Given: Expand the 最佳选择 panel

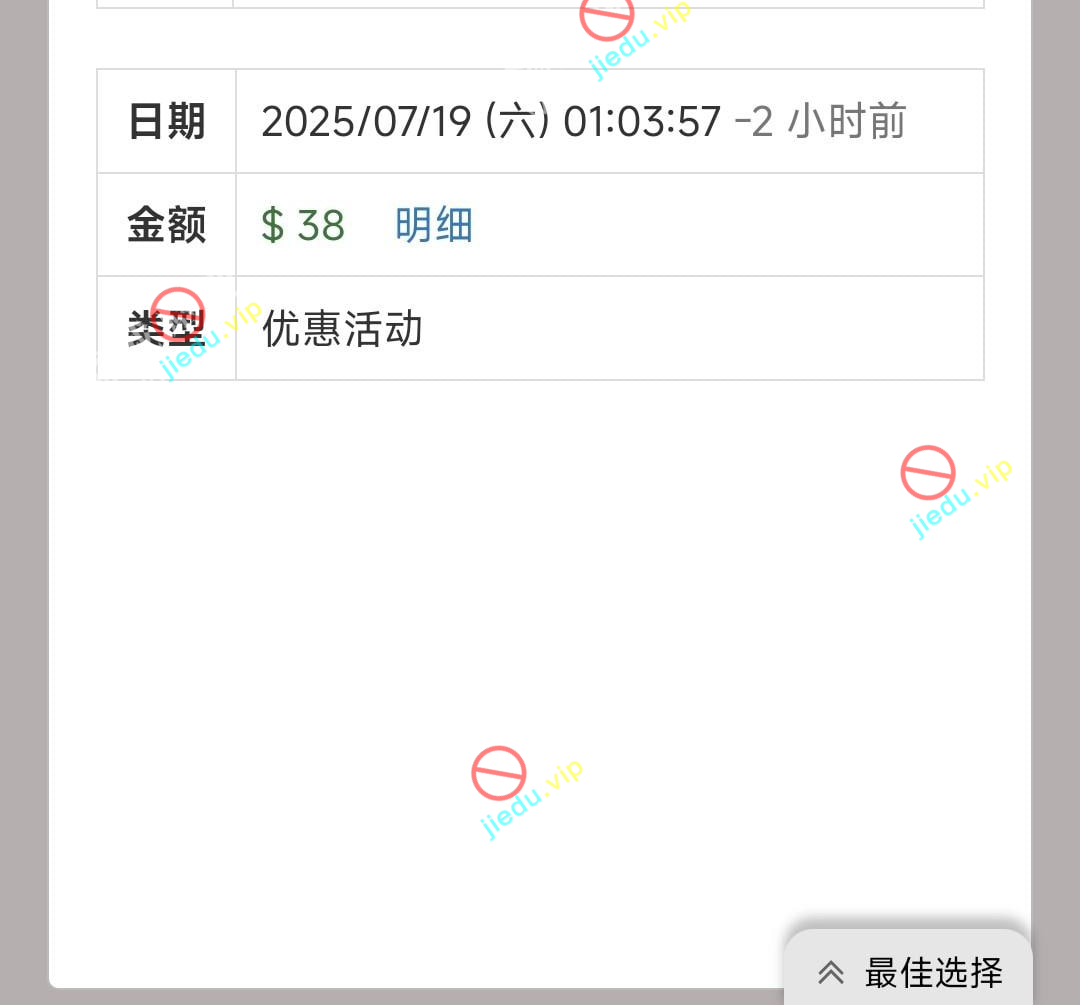Looking at the screenshot, I should pos(908,971).
